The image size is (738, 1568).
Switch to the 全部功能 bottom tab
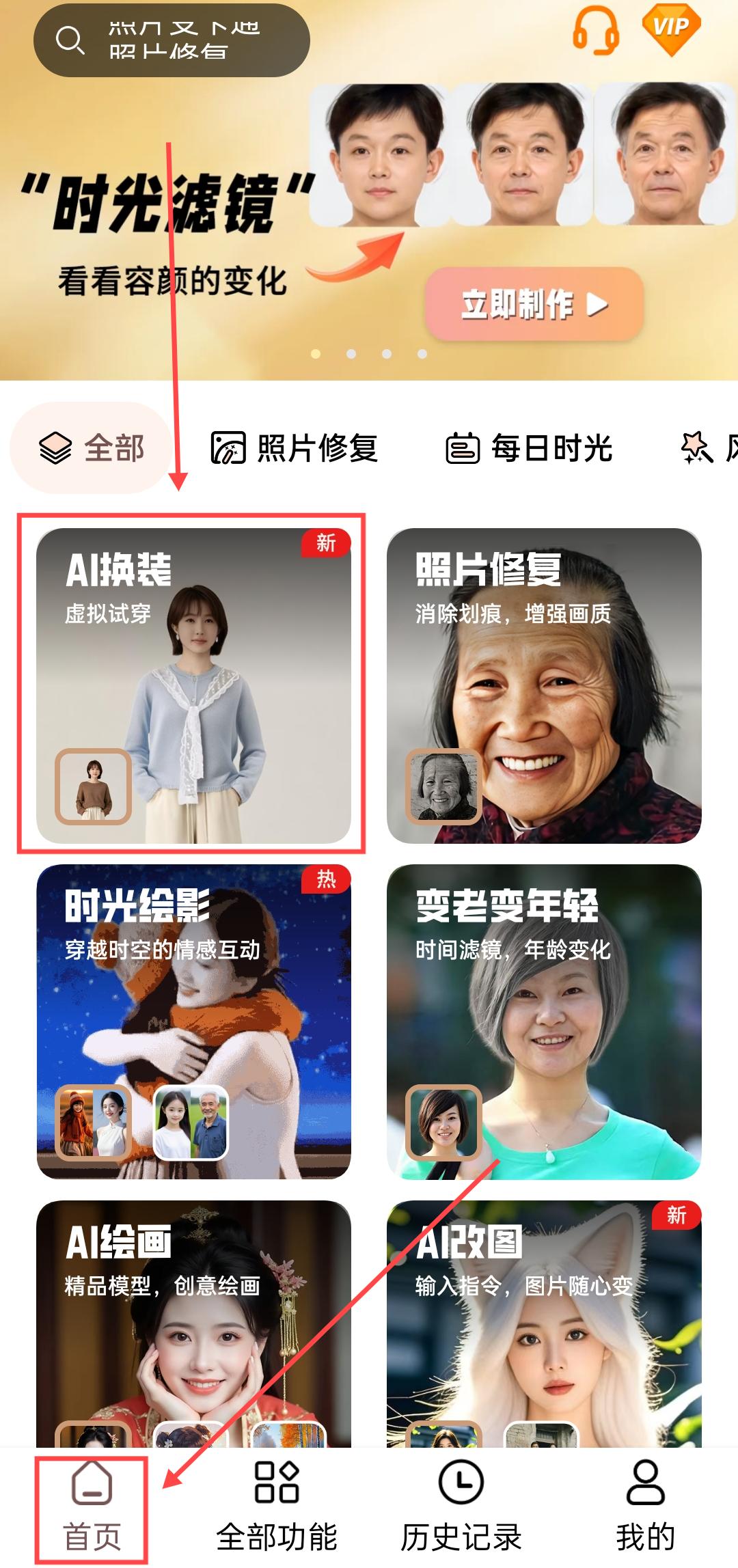click(x=277, y=1509)
